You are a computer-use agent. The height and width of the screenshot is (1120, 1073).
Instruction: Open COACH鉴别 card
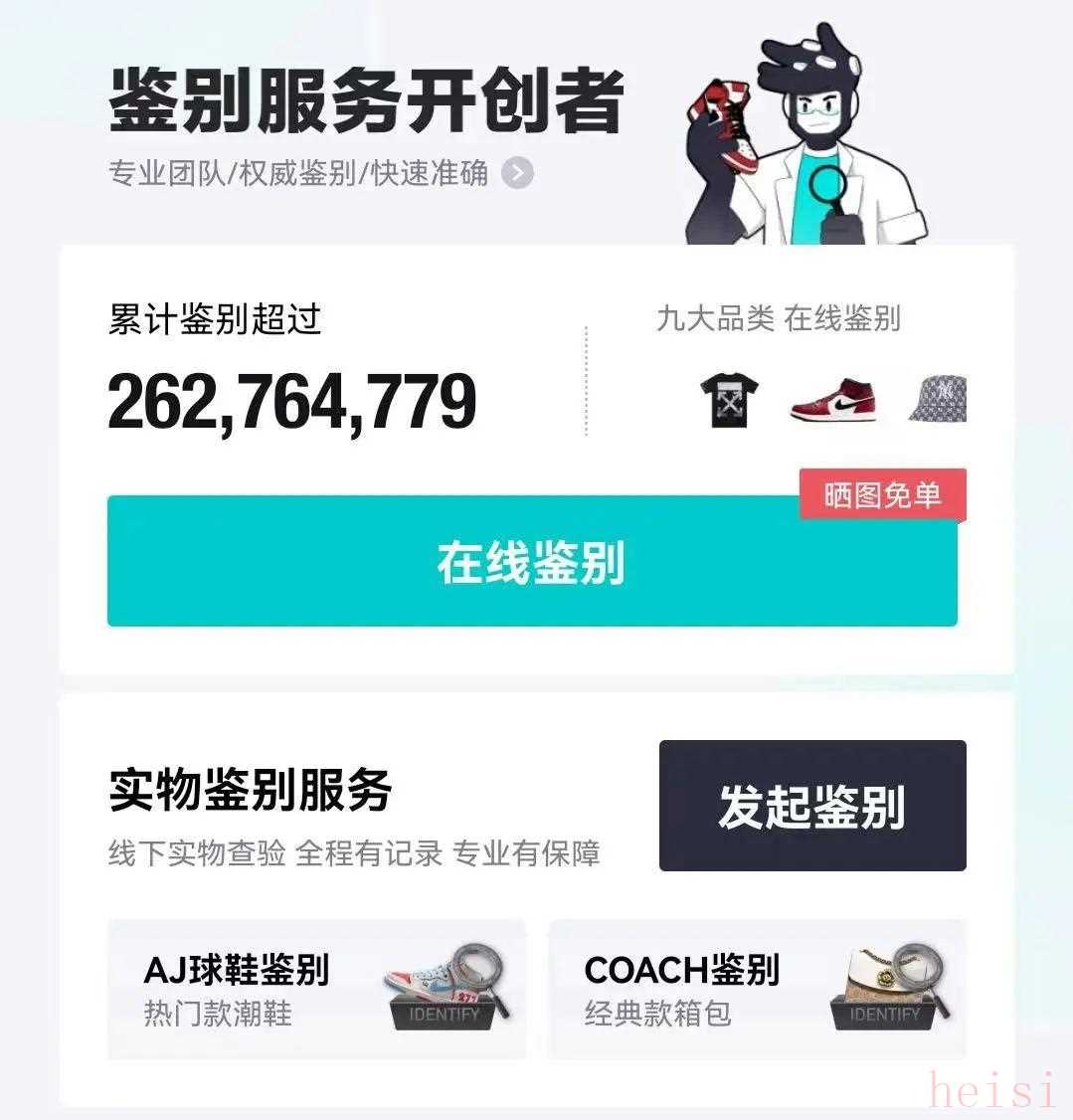(x=757, y=989)
